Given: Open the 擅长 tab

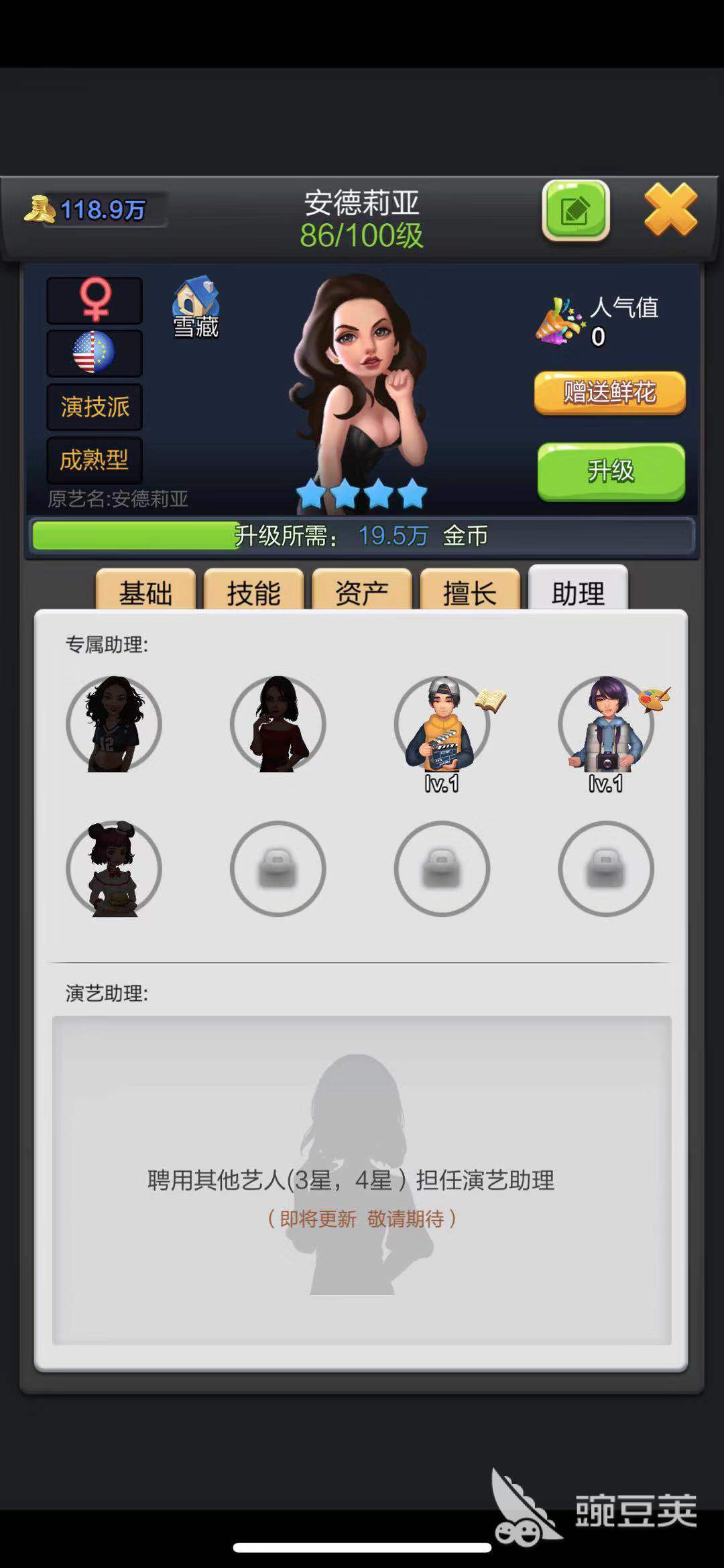Looking at the screenshot, I should 469,591.
